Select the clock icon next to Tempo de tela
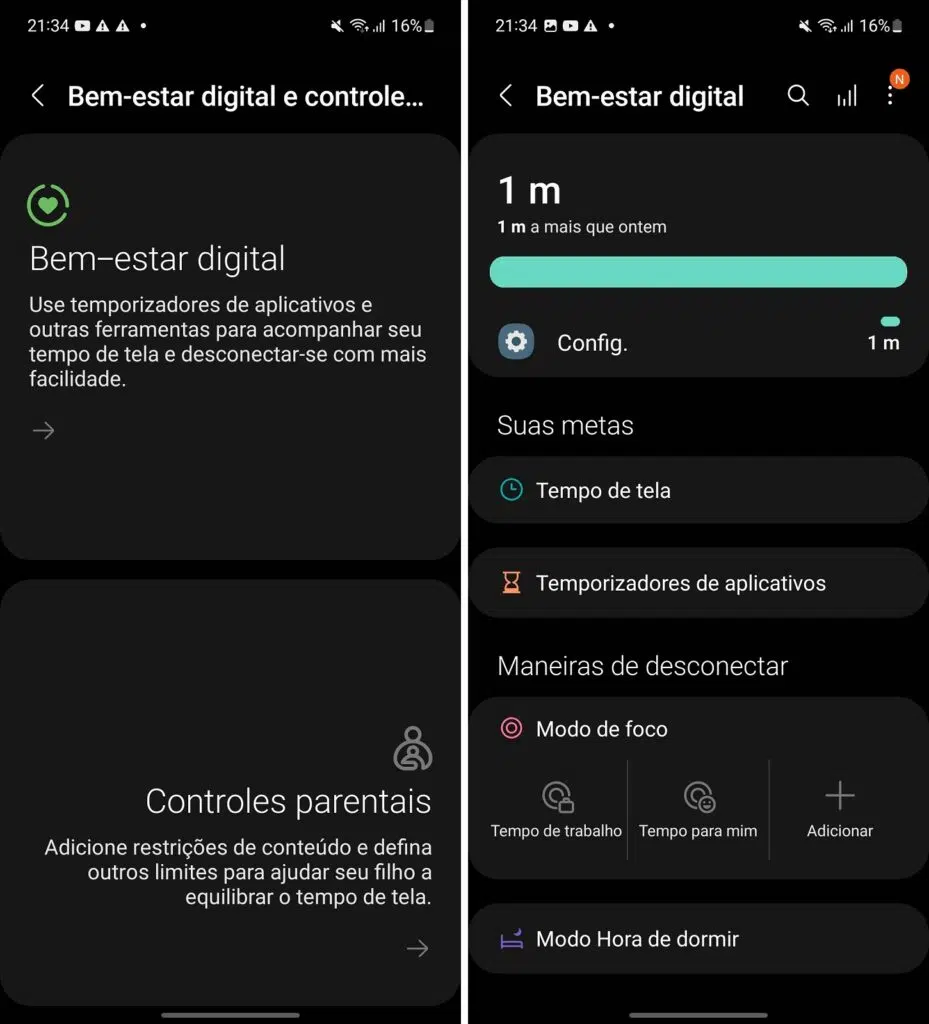The height and width of the screenshot is (1024, 929). 513,490
